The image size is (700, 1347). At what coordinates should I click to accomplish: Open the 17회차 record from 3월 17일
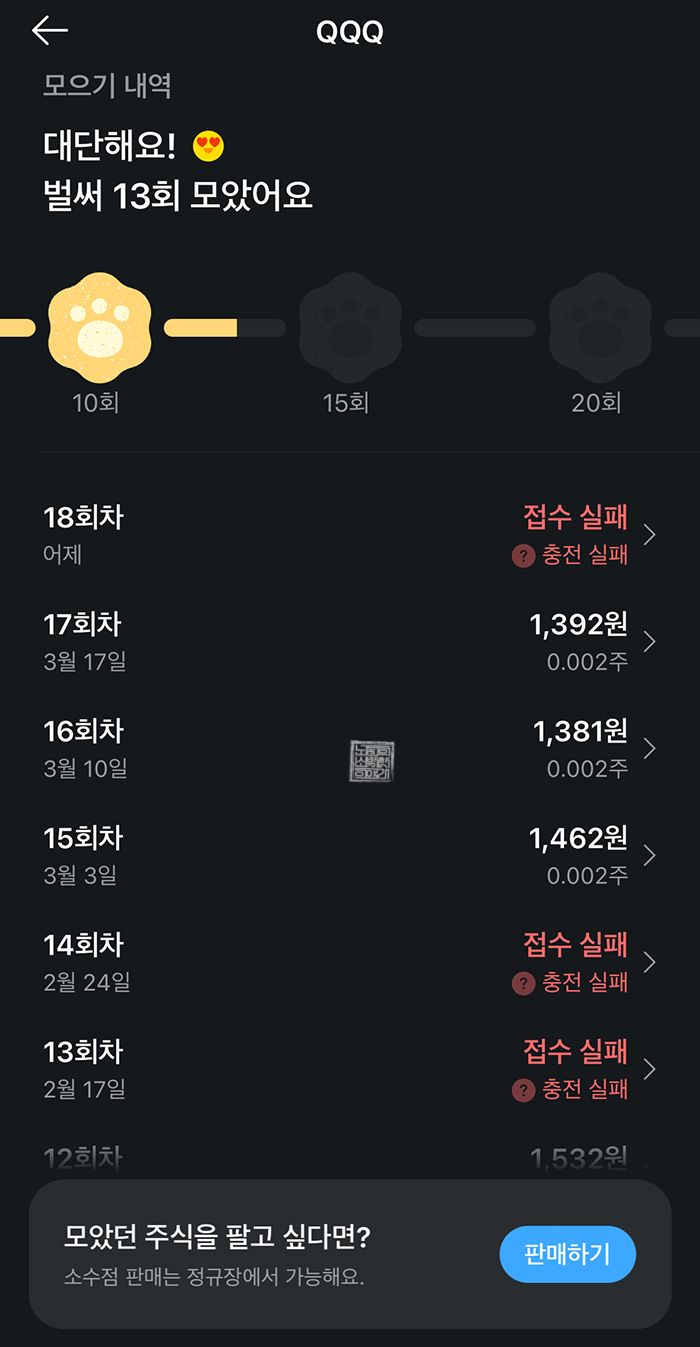point(350,642)
